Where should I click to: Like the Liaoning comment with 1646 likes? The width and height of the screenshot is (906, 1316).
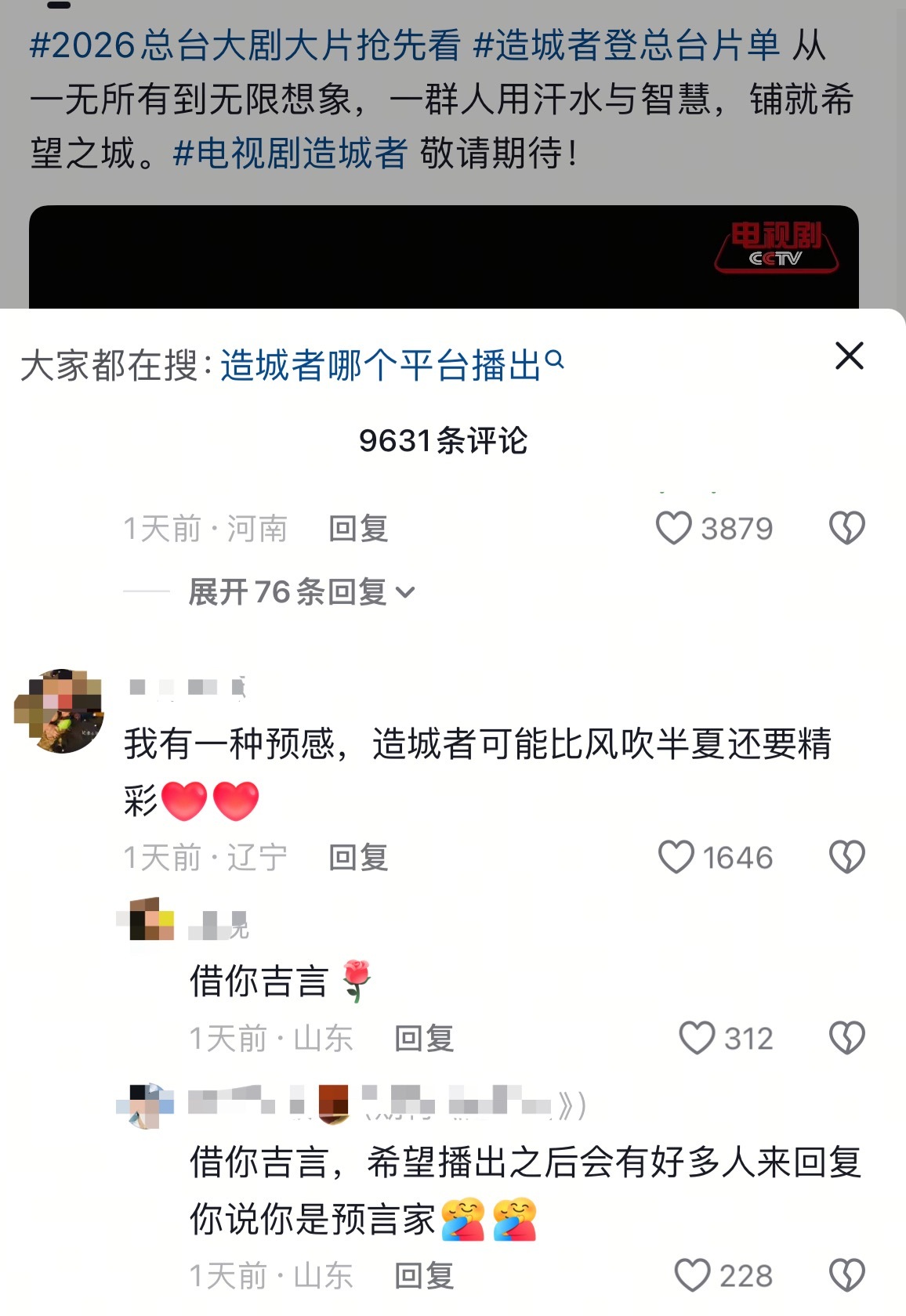(676, 857)
